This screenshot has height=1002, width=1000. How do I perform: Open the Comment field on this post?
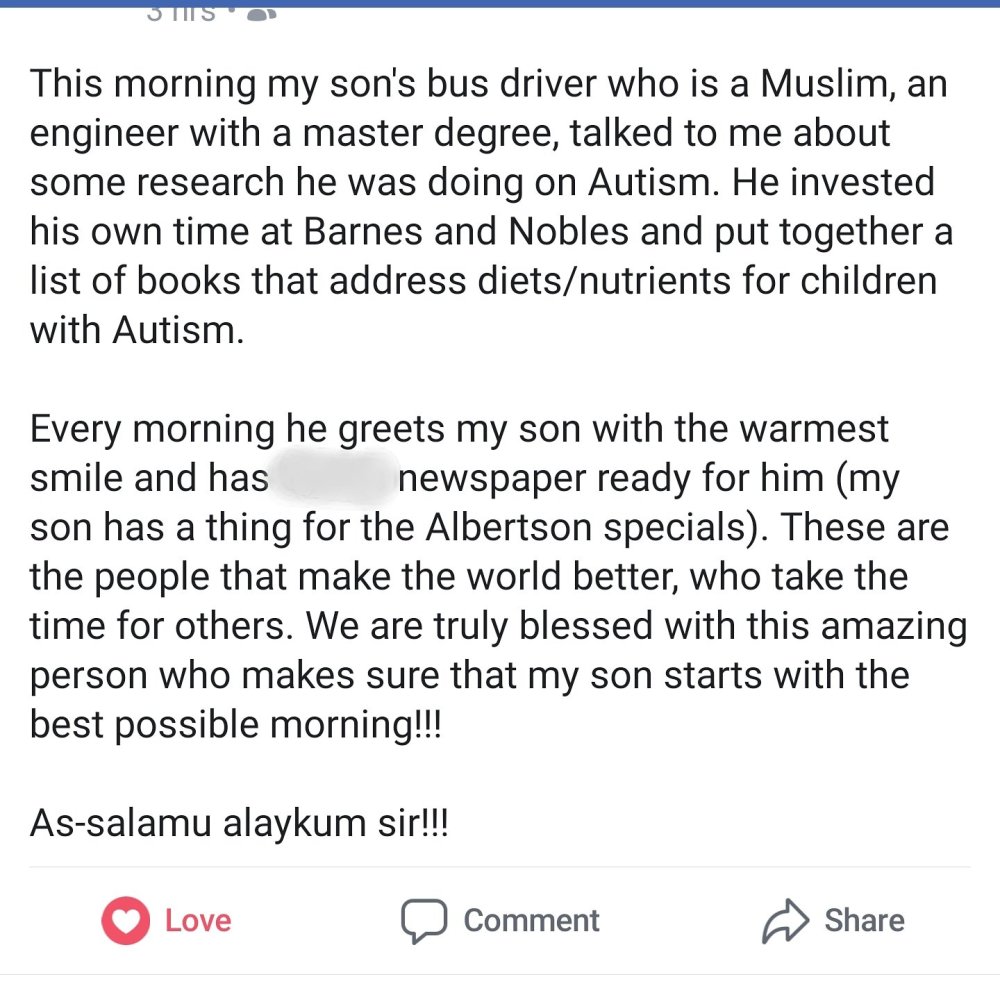click(500, 920)
